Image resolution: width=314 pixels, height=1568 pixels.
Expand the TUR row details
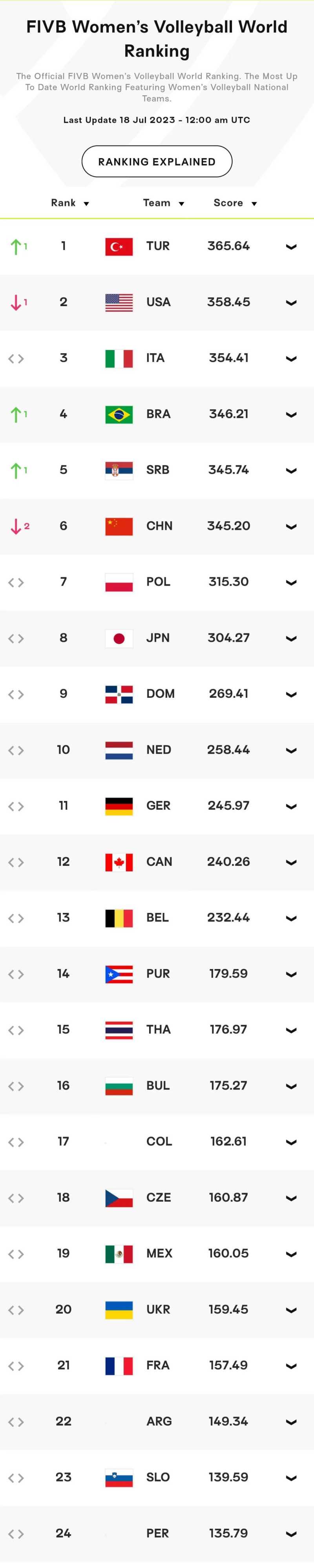pyautogui.click(x=291, y=246)
